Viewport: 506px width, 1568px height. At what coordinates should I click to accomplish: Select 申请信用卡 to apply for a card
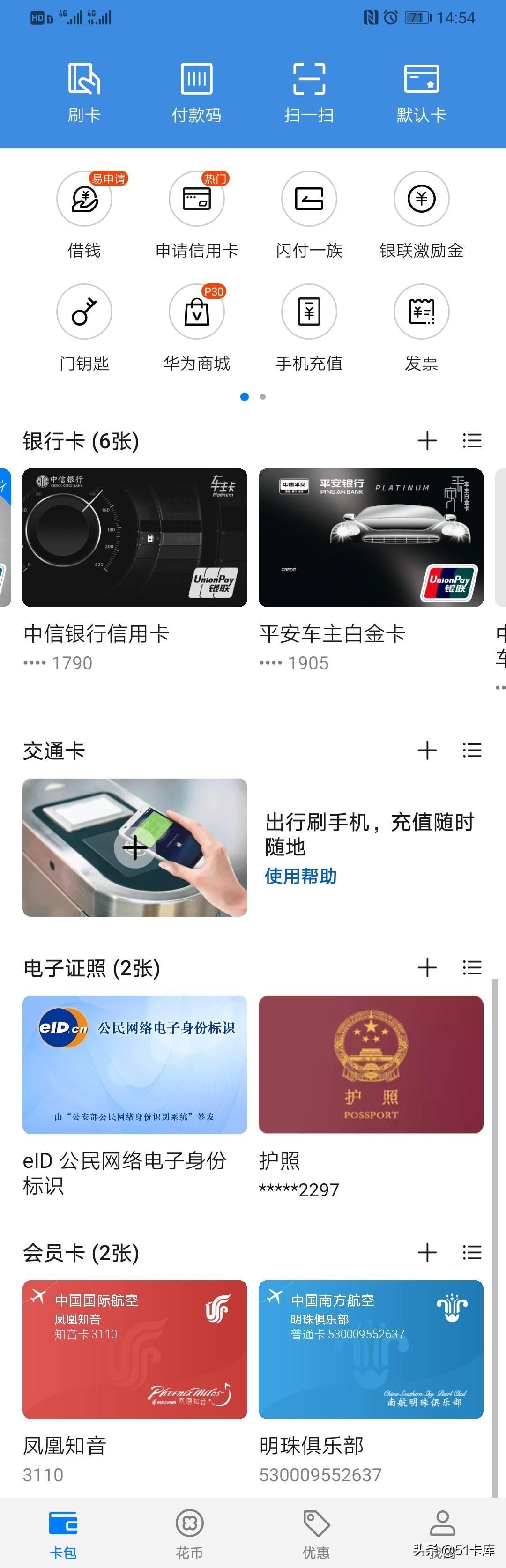coord(196,213)
